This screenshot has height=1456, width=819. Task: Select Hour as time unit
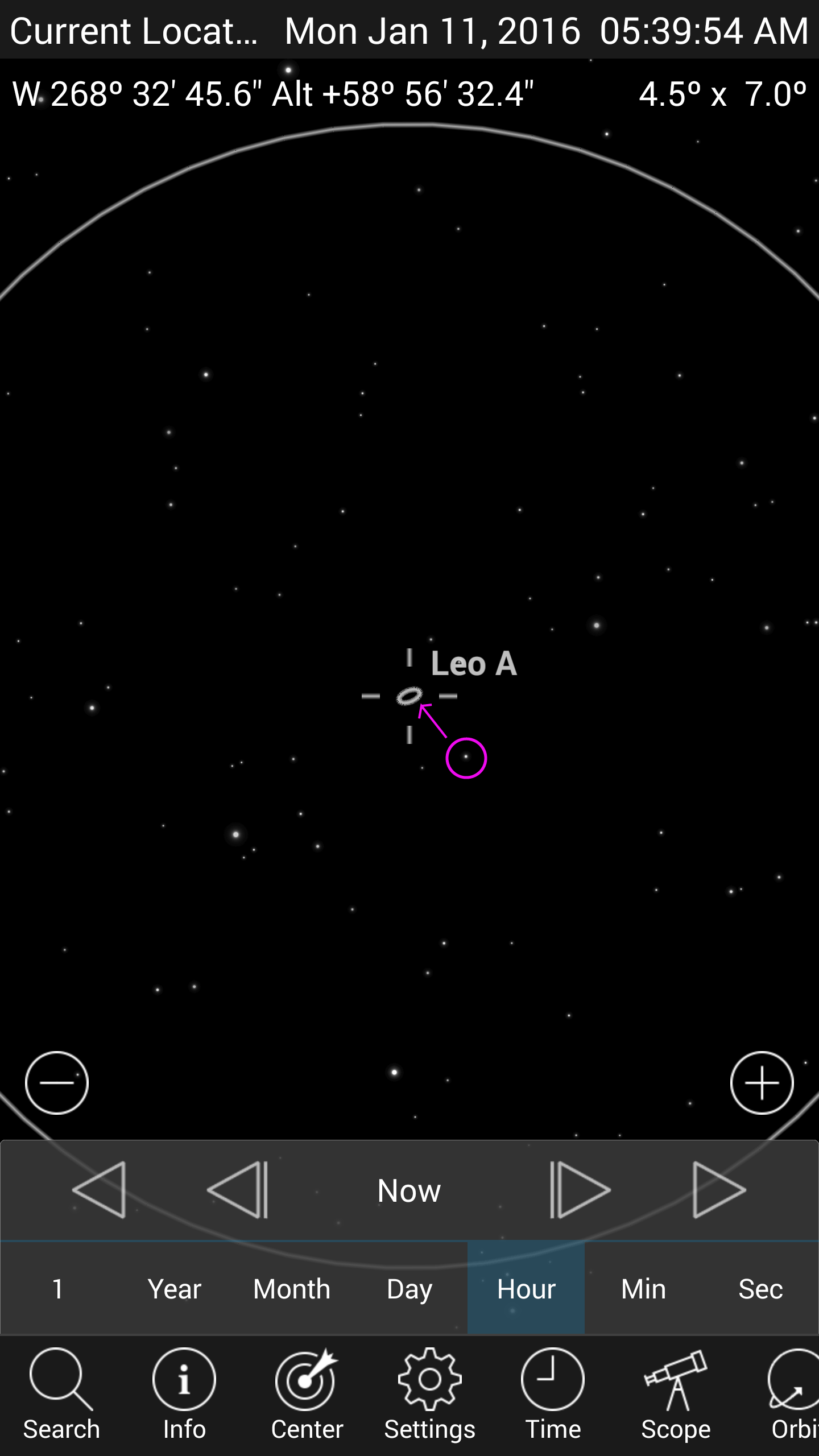pyautogui.click(x=526, y=1289)
